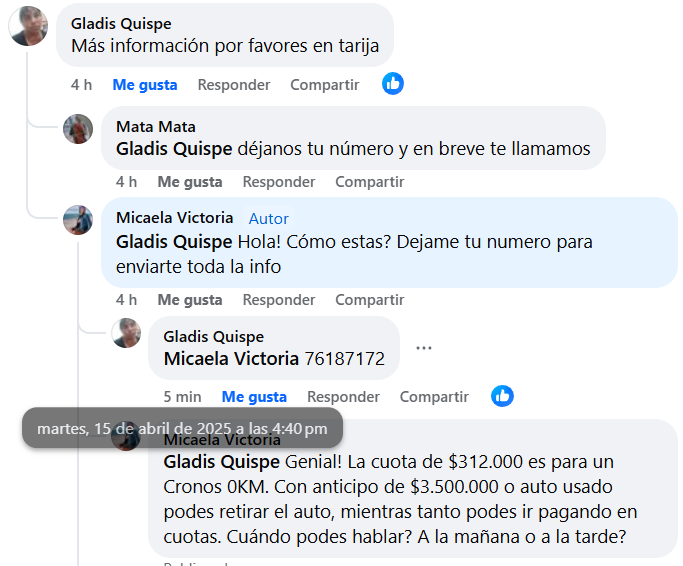This screenshot has width=683, height=566.
Task: Open Micaela Victoria's profile from the Autor comment
Action: (175, 218)
